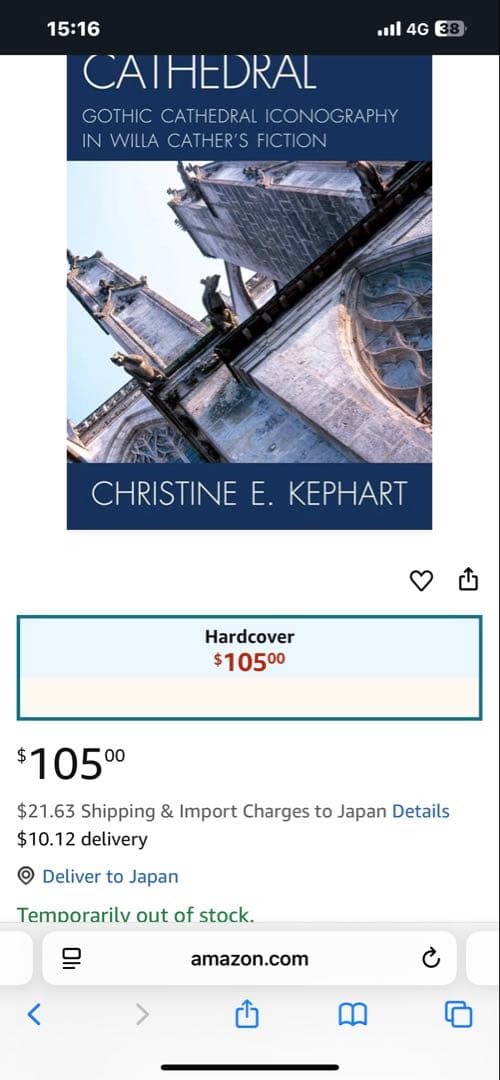The height and width of the screenshot is (1080, 500).
Task: Reload the amazon.com page
Action: tap(430, 957)
